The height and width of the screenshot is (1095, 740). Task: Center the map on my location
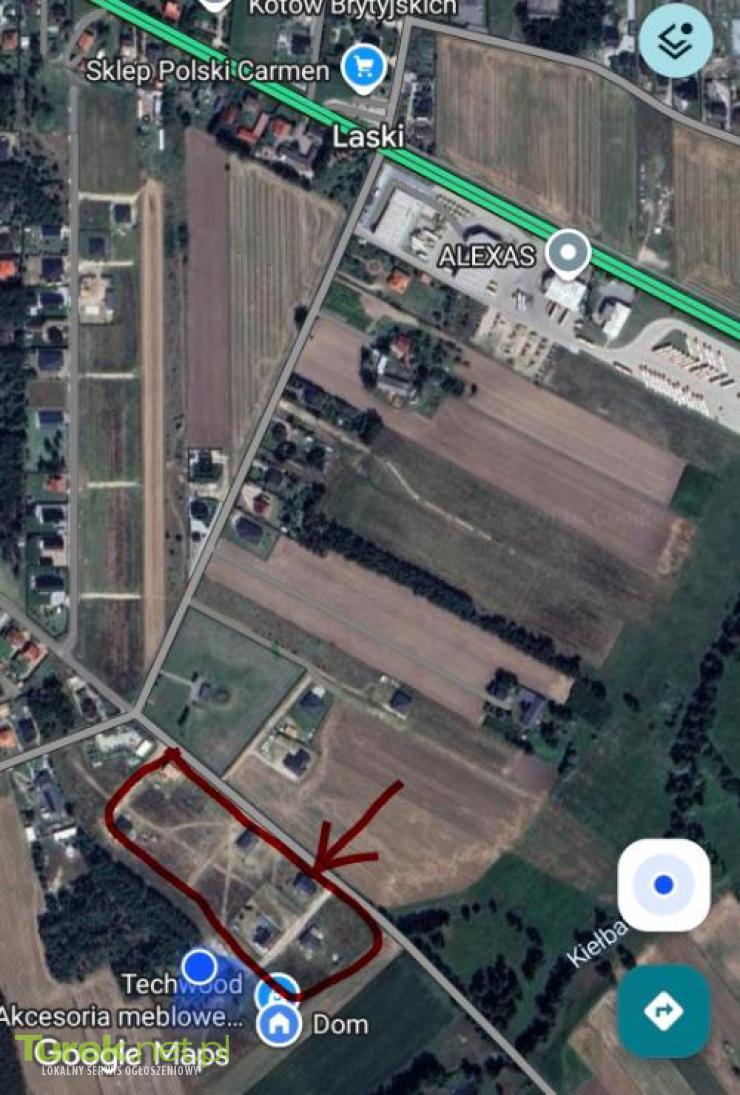[663, 885]
